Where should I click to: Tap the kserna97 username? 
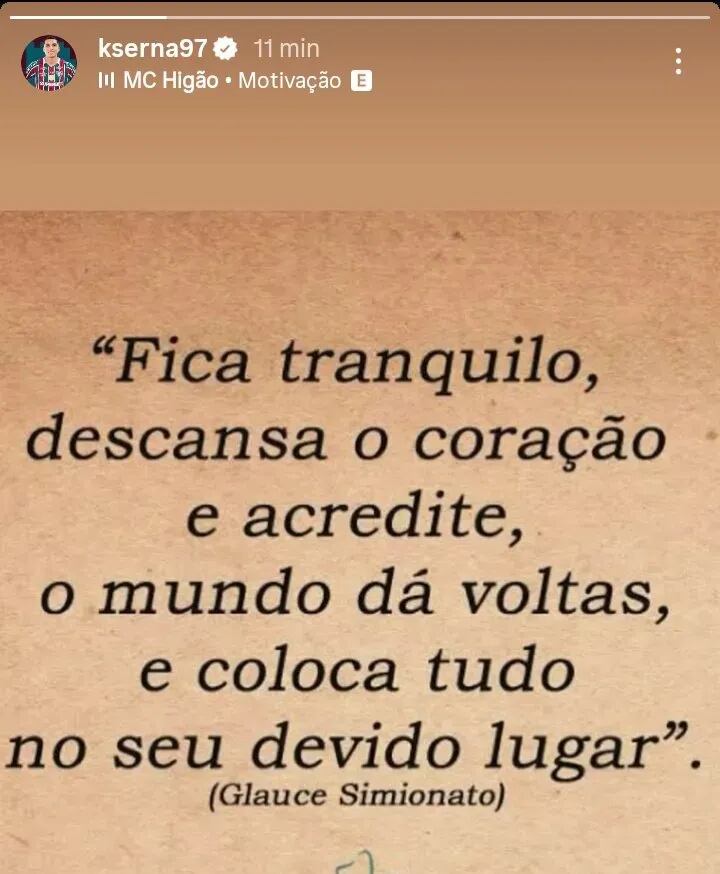(x=152, y=47)
